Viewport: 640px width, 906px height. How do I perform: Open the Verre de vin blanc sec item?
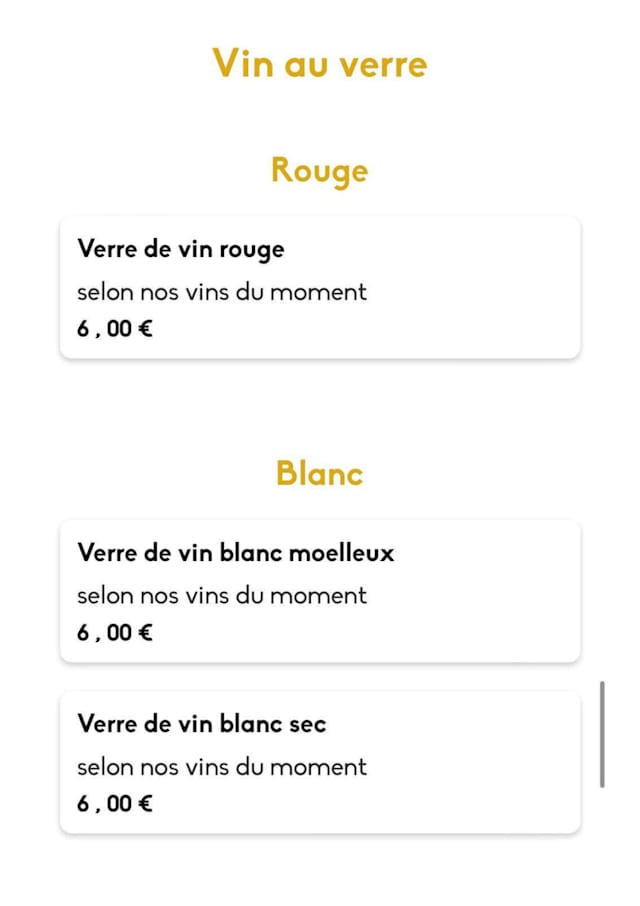[320, 762]
